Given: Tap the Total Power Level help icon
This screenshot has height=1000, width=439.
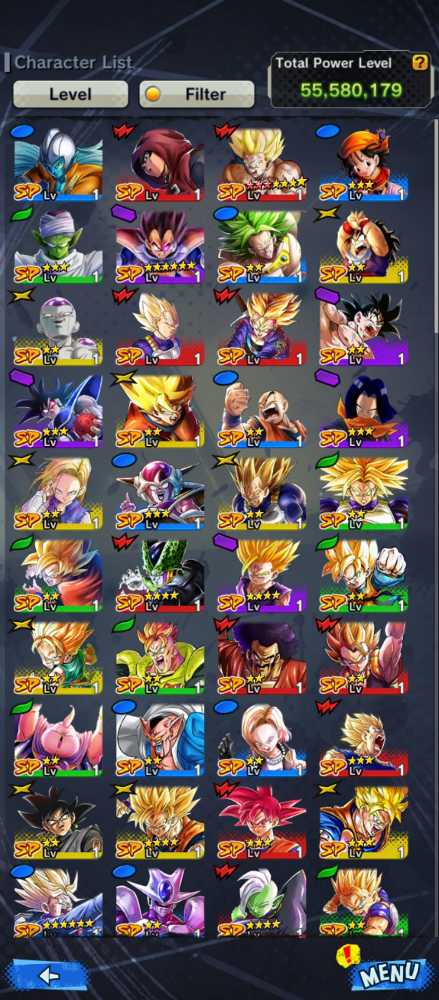Looking at the screenshot, I should [x=419, y=62].
